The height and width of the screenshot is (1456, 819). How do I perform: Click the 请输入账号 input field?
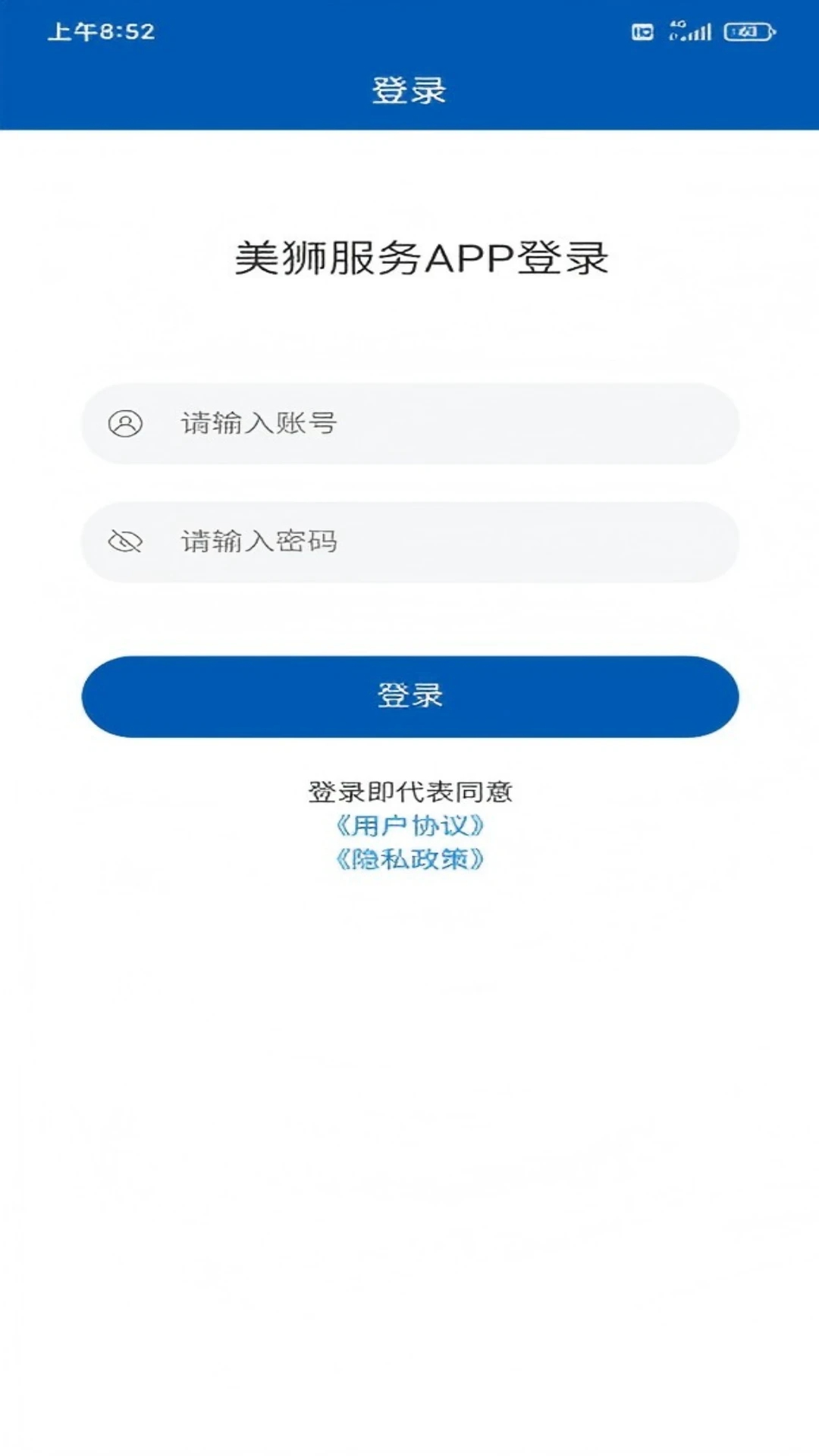tap(409, 423)
